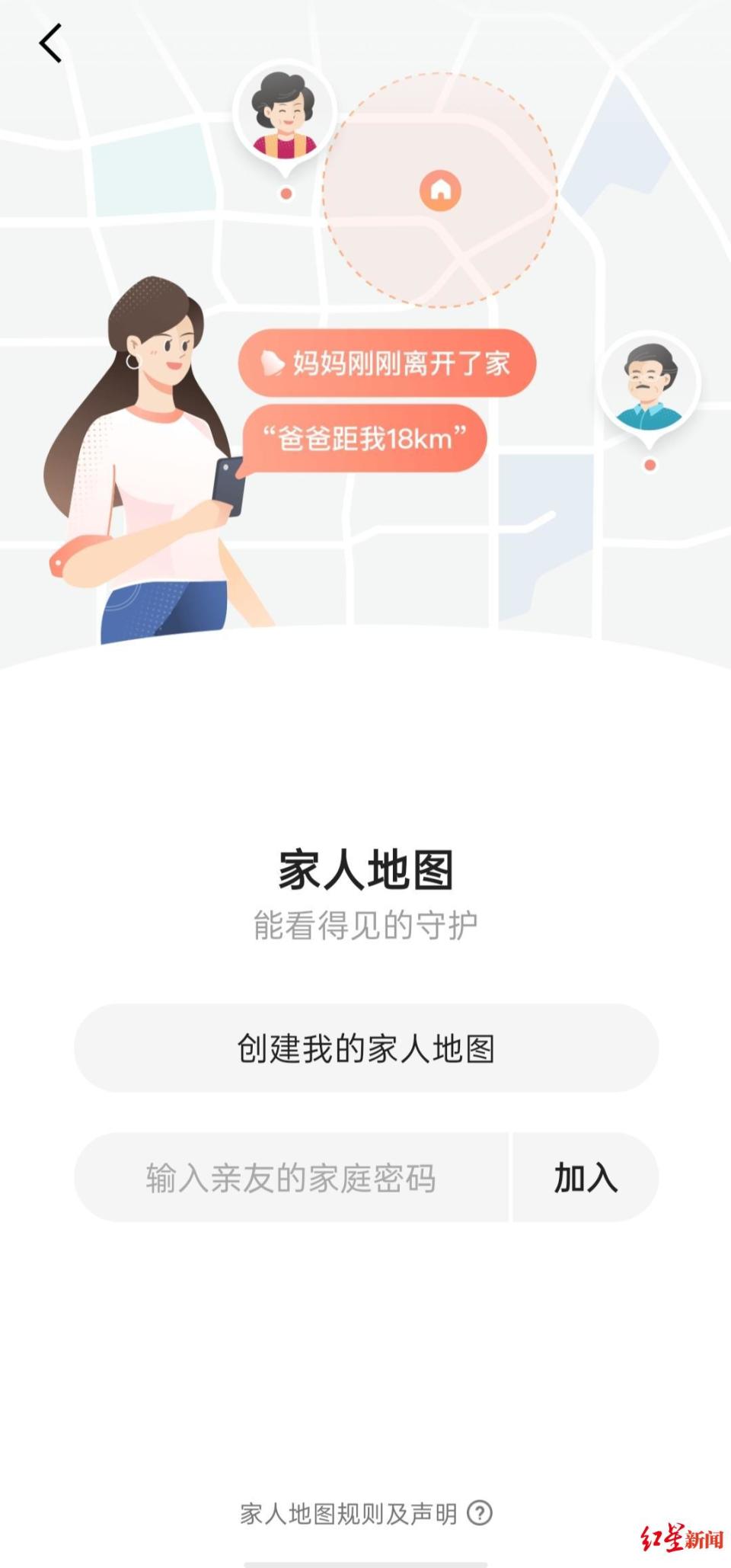
Task: Tap the orange home marker icon
Action: coord(440,192)
